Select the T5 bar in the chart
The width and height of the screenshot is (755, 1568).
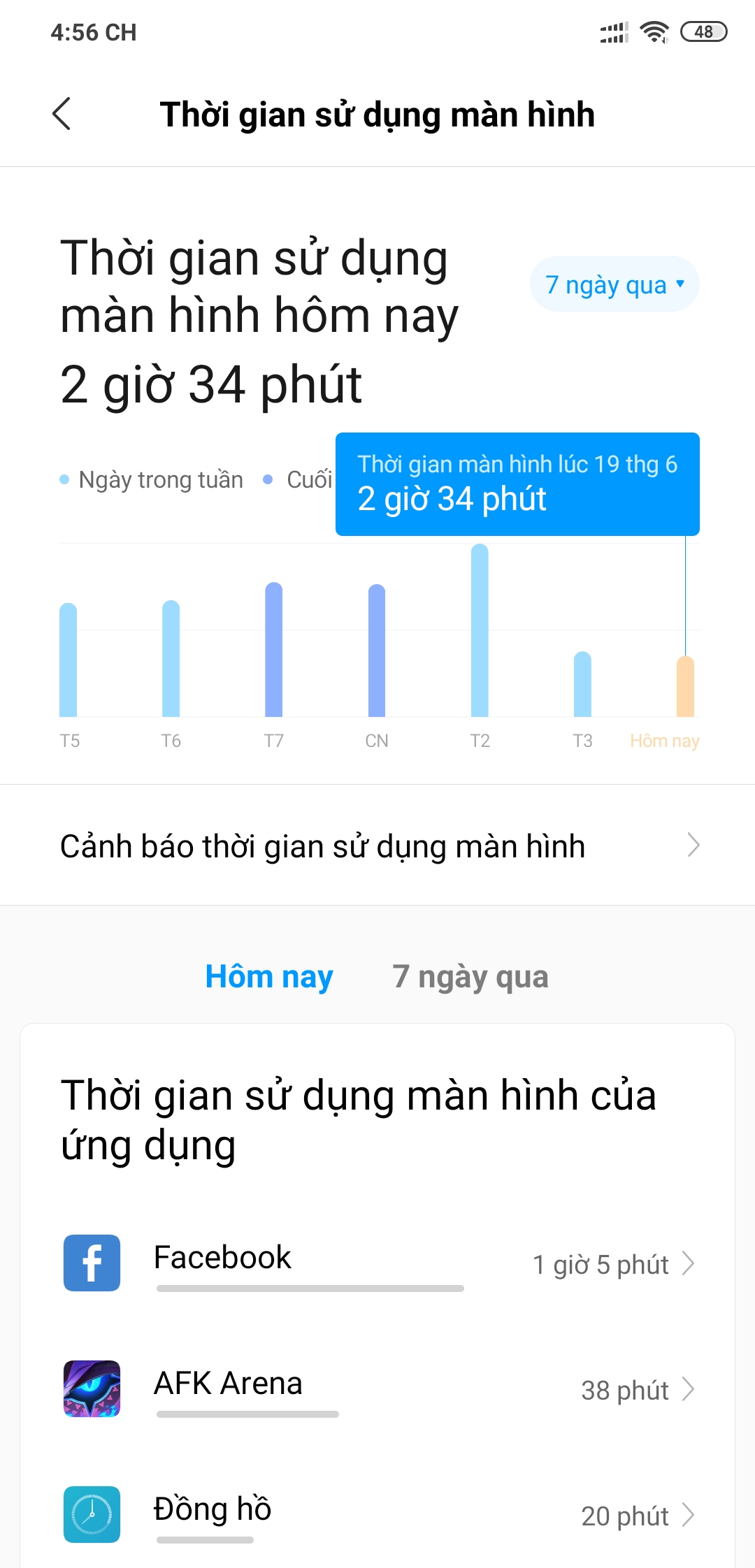click(69, 660)
